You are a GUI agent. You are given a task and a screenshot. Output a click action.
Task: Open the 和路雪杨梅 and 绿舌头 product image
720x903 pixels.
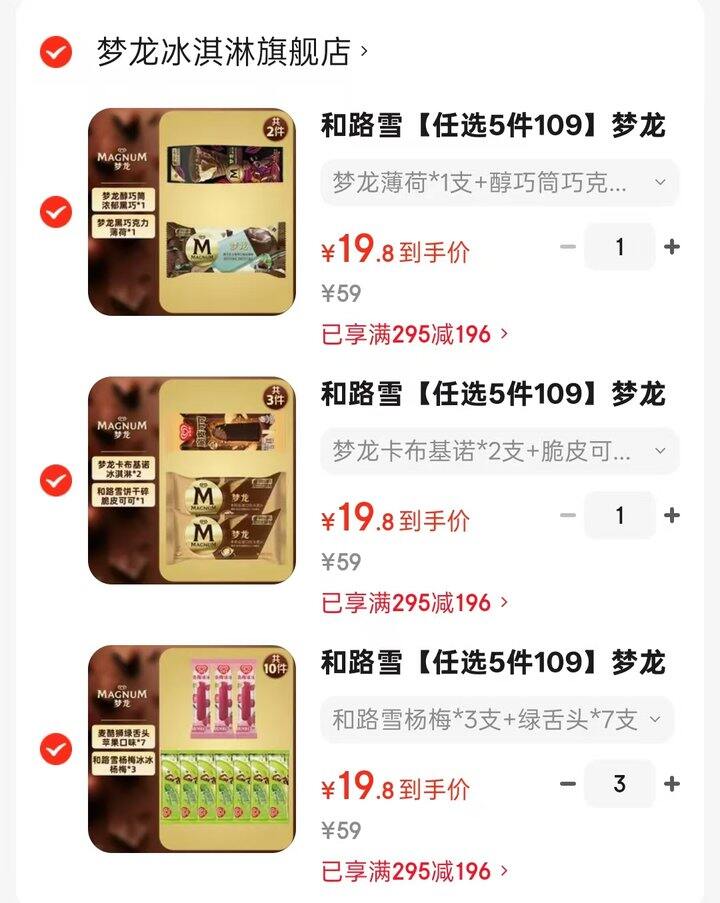pyautogui.click(x=192, y=749)
